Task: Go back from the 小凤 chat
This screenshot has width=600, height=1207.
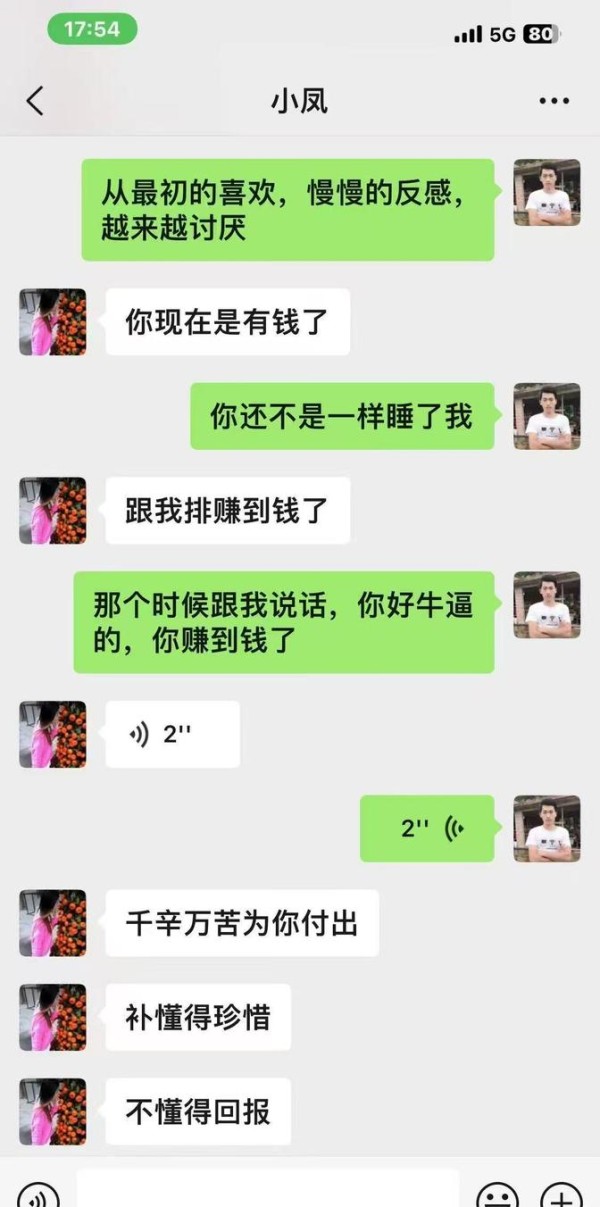Action: coord(35,100)
